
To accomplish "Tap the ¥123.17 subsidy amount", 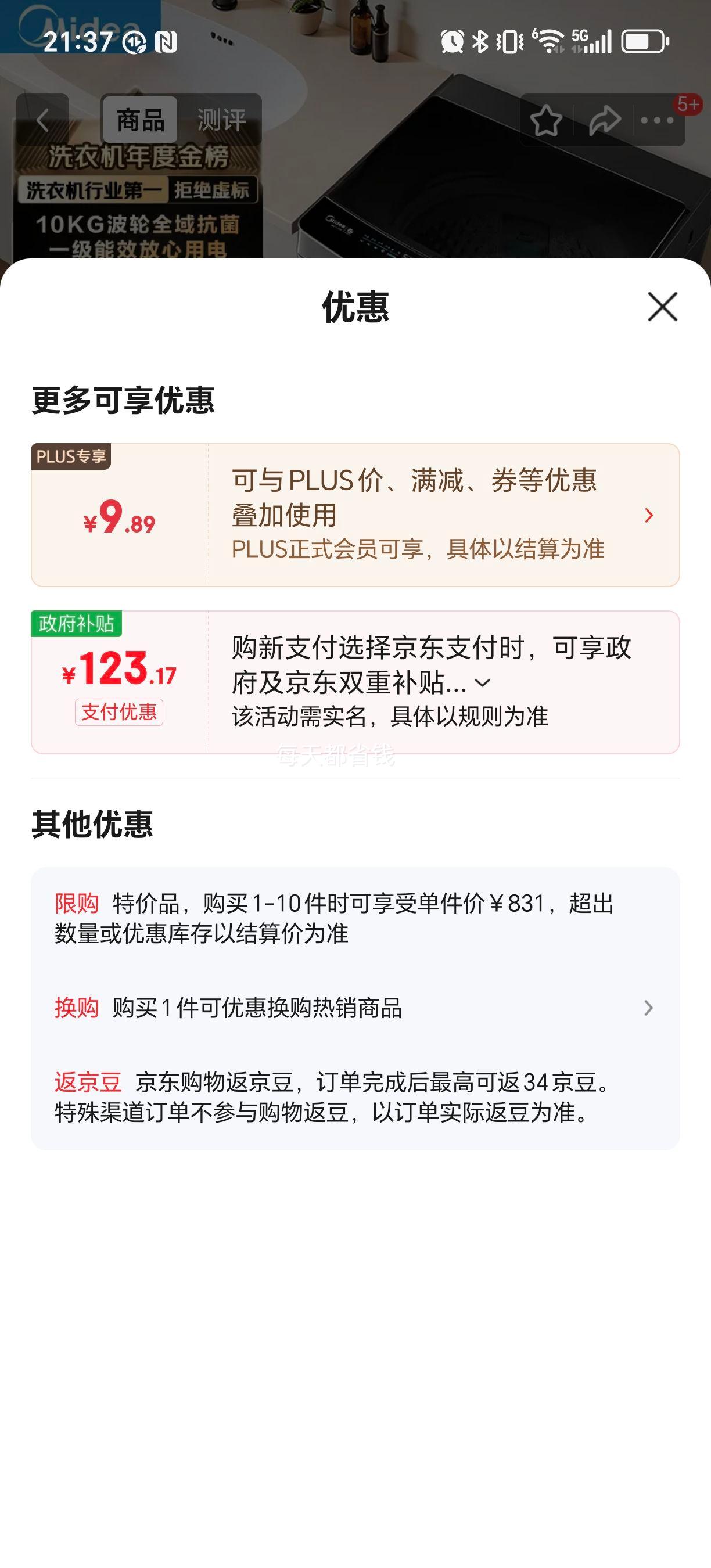I will point(120,670).
